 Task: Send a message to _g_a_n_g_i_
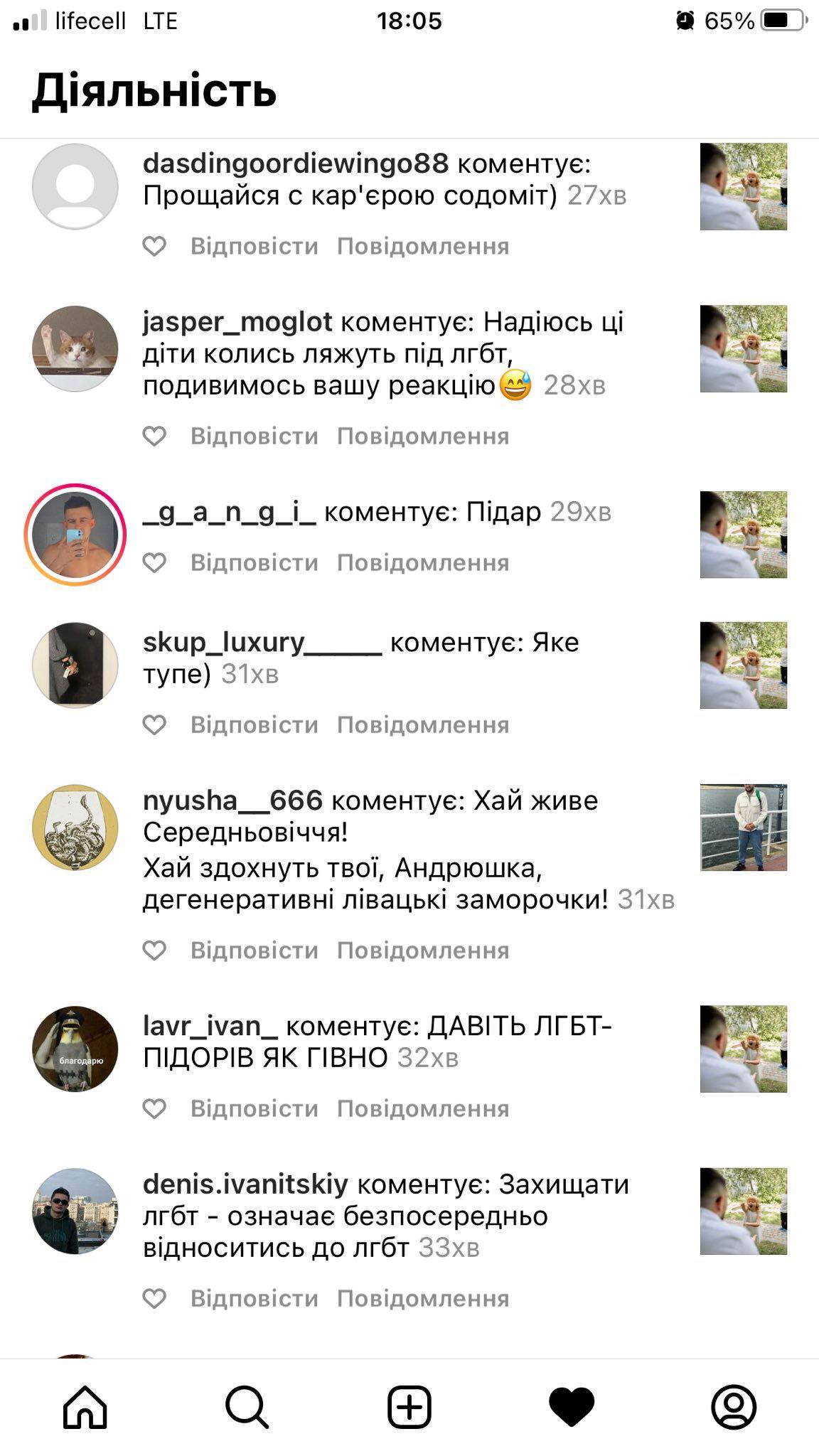423,563
